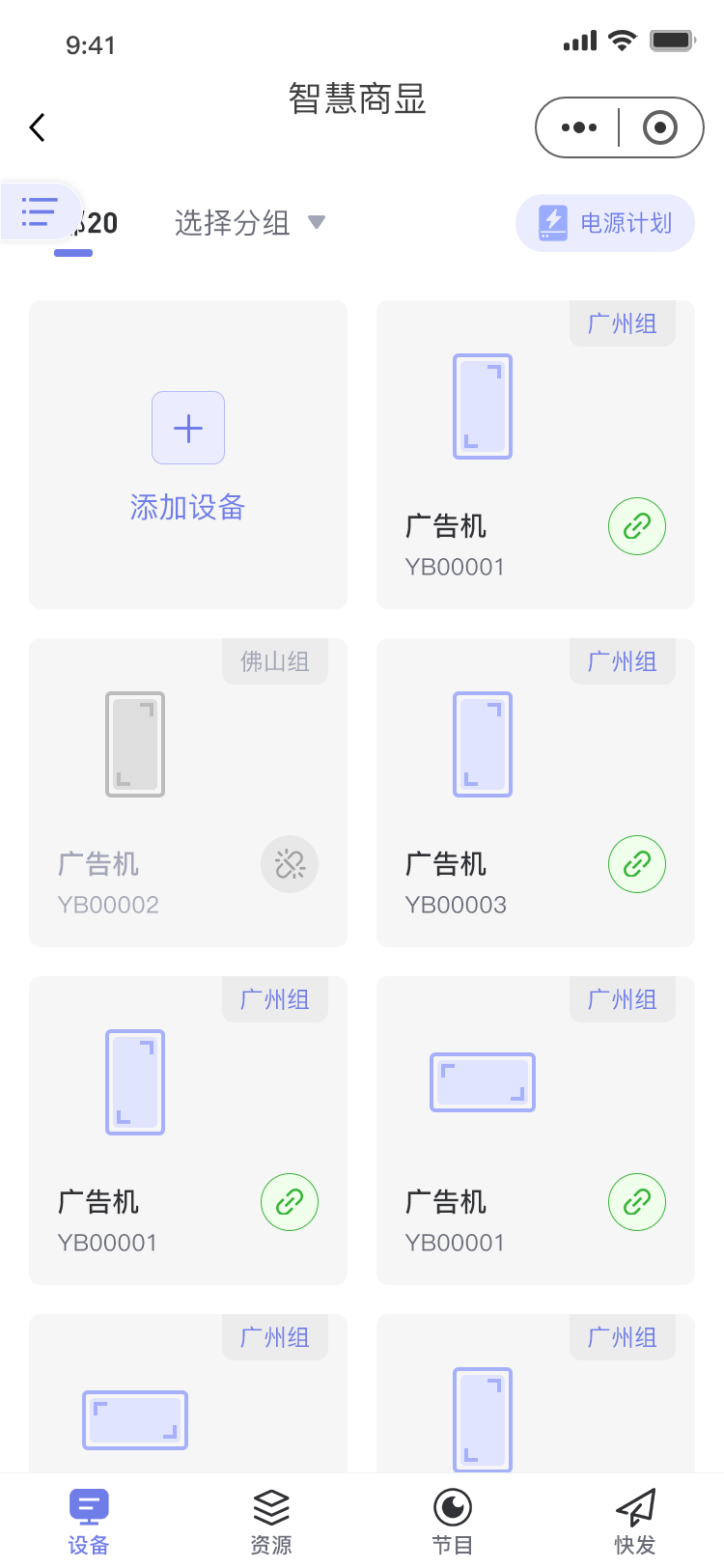Click the ellipsis icon in the top capsule
Image resolution: width=724 pixels, height=1568 pixels.
tap(578, 126)
